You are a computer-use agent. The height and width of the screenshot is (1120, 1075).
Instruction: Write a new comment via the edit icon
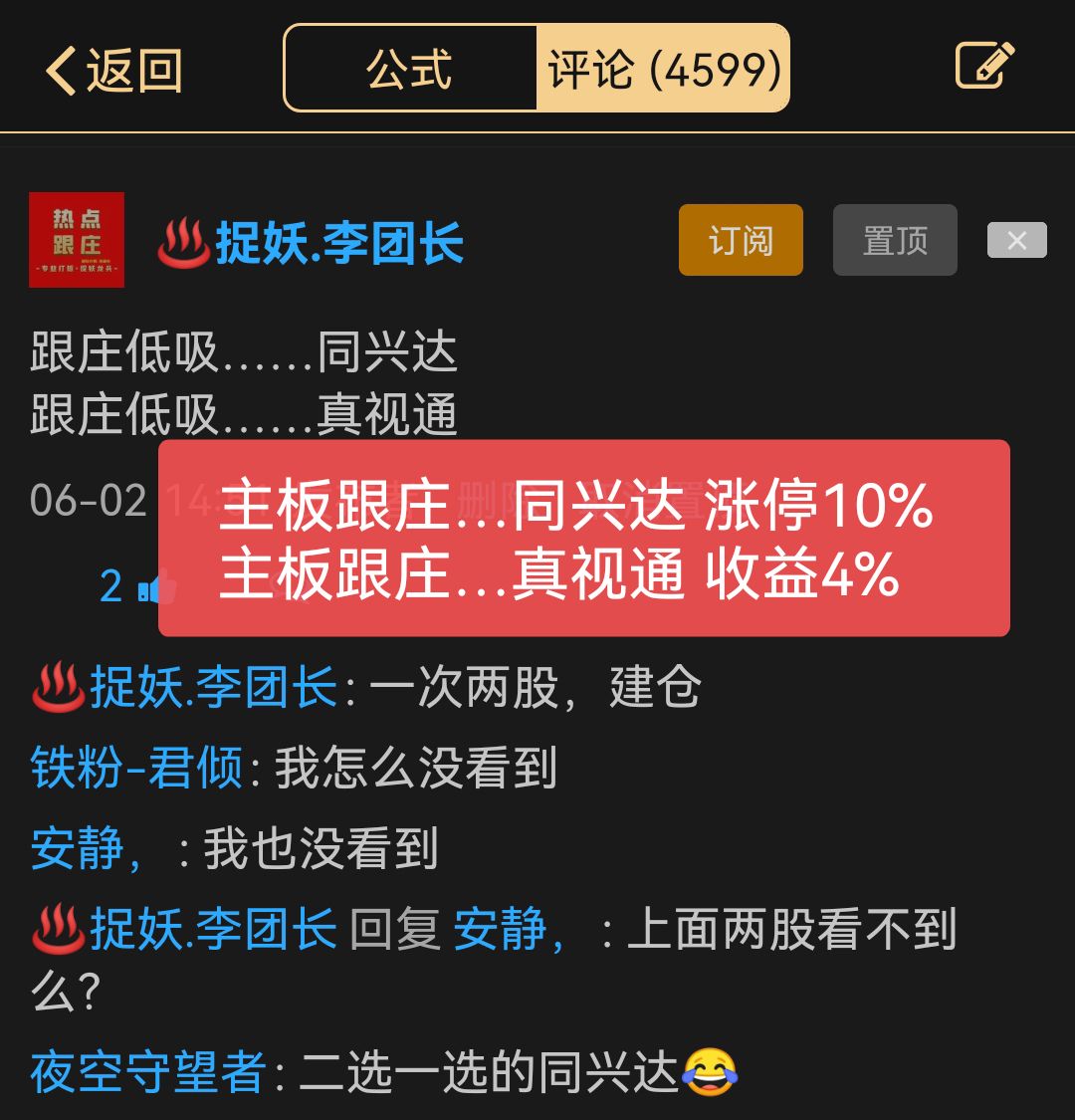click(983, 67)
